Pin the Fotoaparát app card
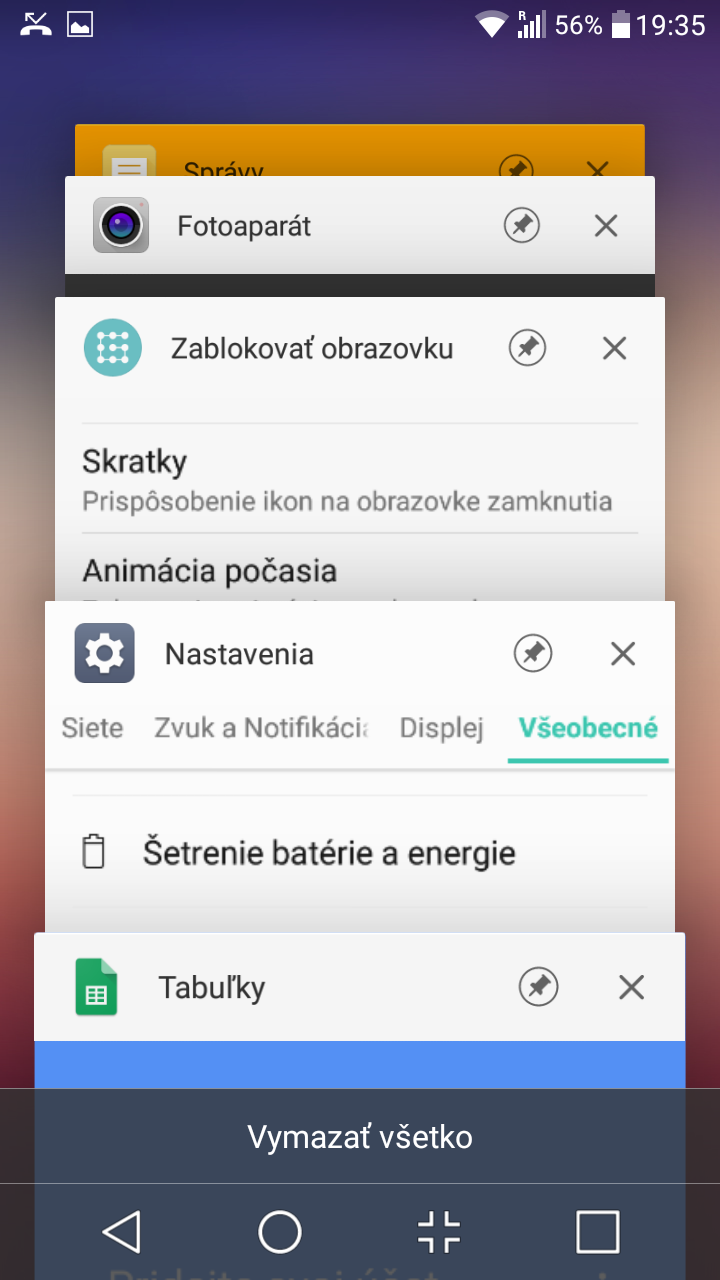This screenshot has width=720, height=1280. [521, 226]
